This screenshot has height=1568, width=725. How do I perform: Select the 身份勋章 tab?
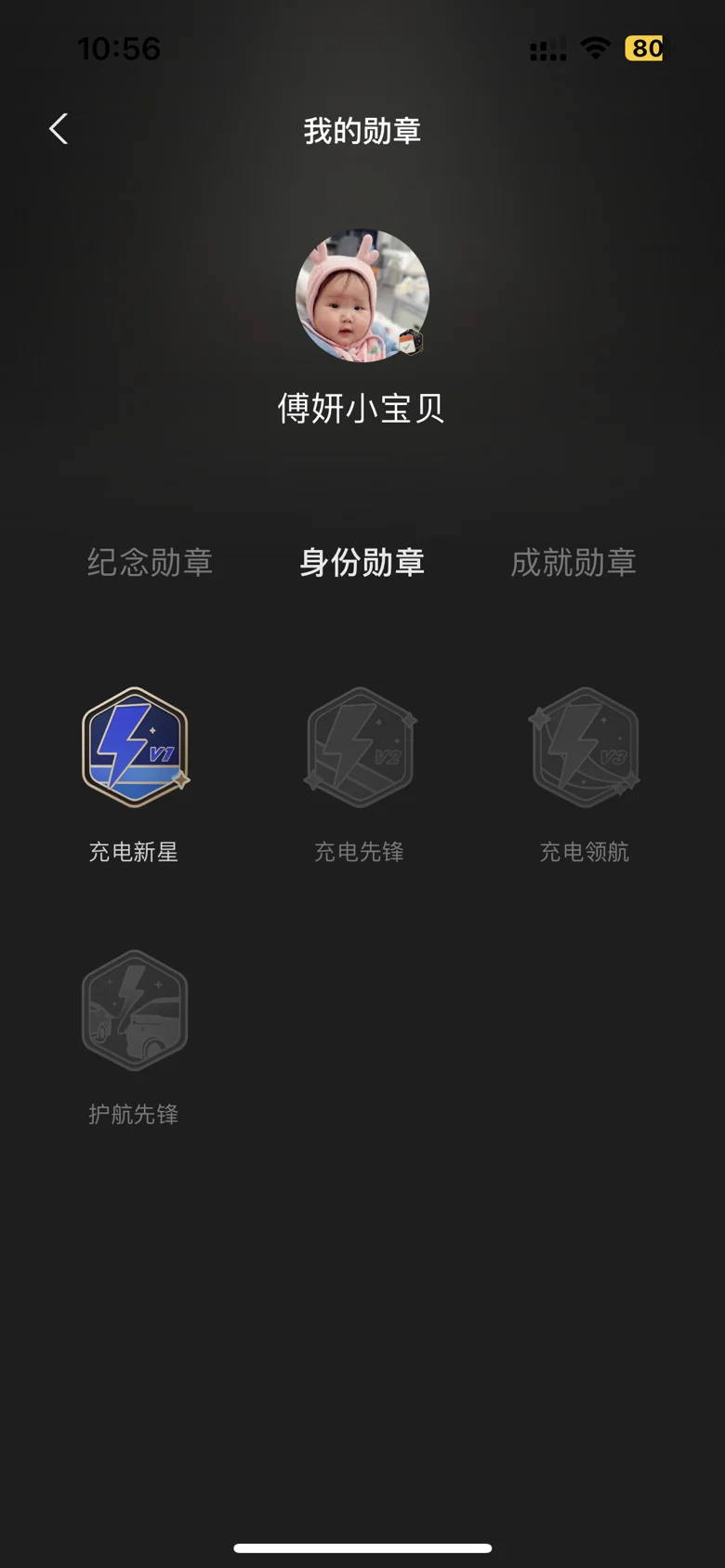pyautogui.click(x=362, y=562)
